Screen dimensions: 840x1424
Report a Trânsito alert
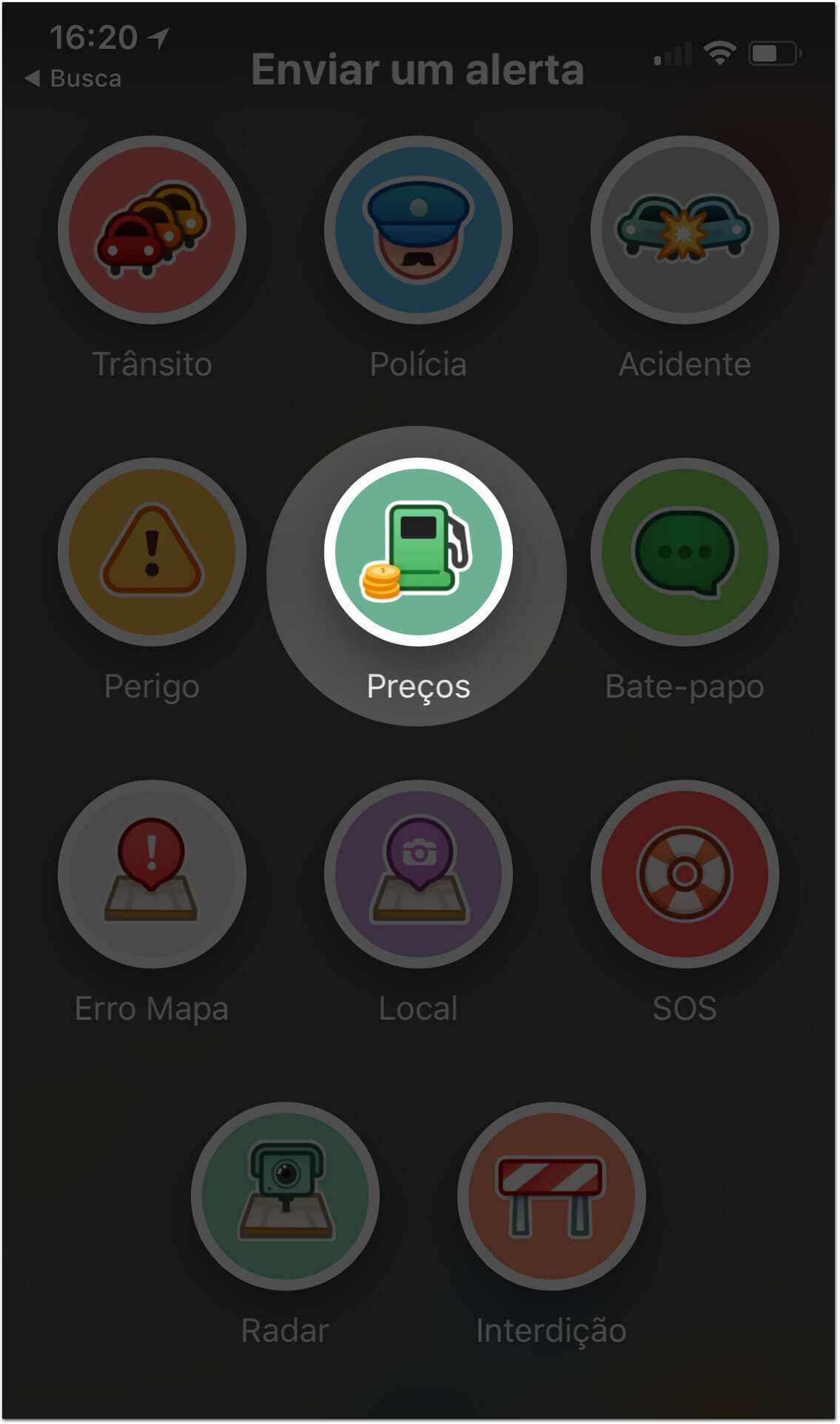tap(152, 230)
